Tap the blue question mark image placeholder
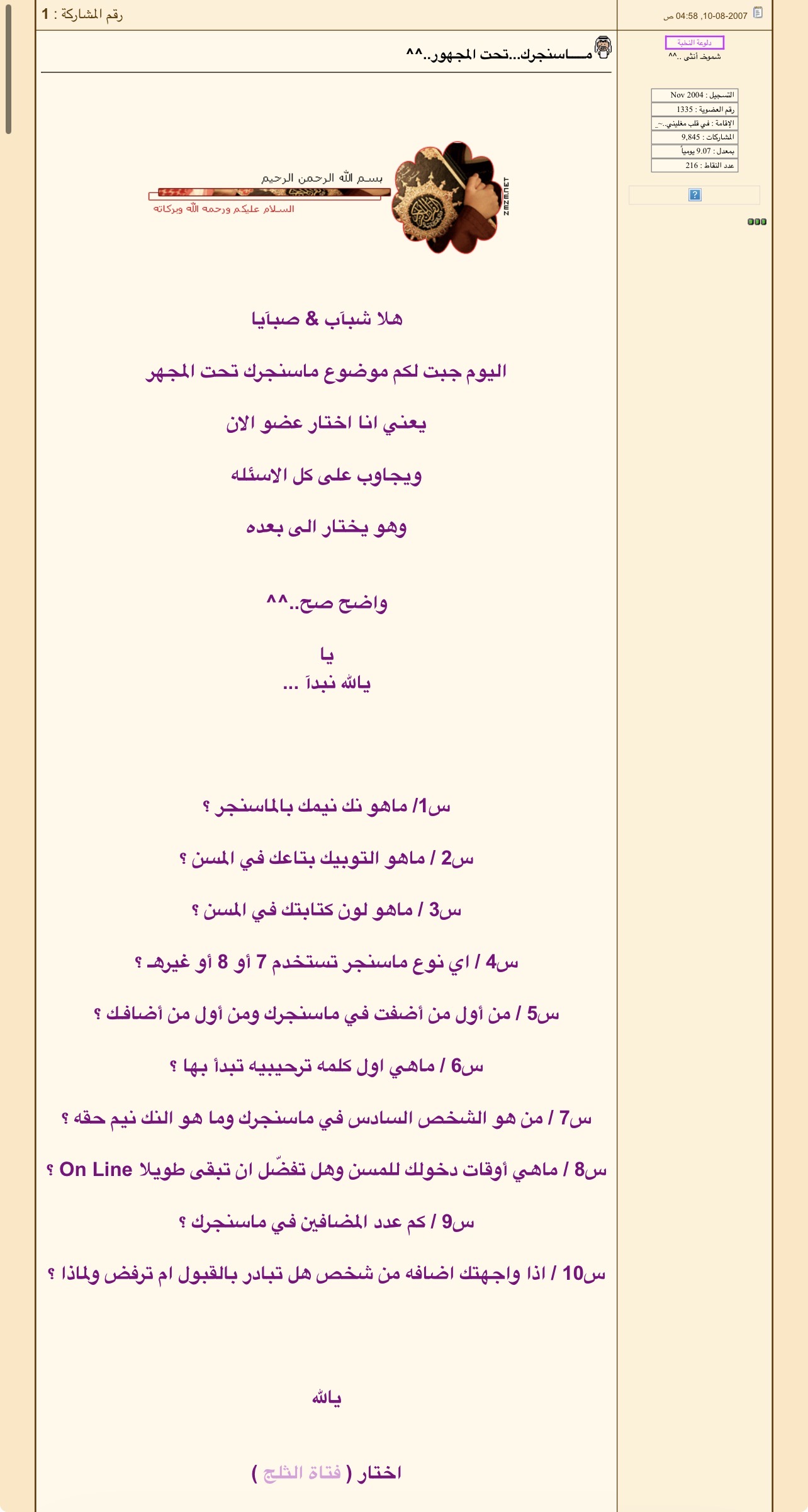The image size is (808, 1512). pos(695,195)
